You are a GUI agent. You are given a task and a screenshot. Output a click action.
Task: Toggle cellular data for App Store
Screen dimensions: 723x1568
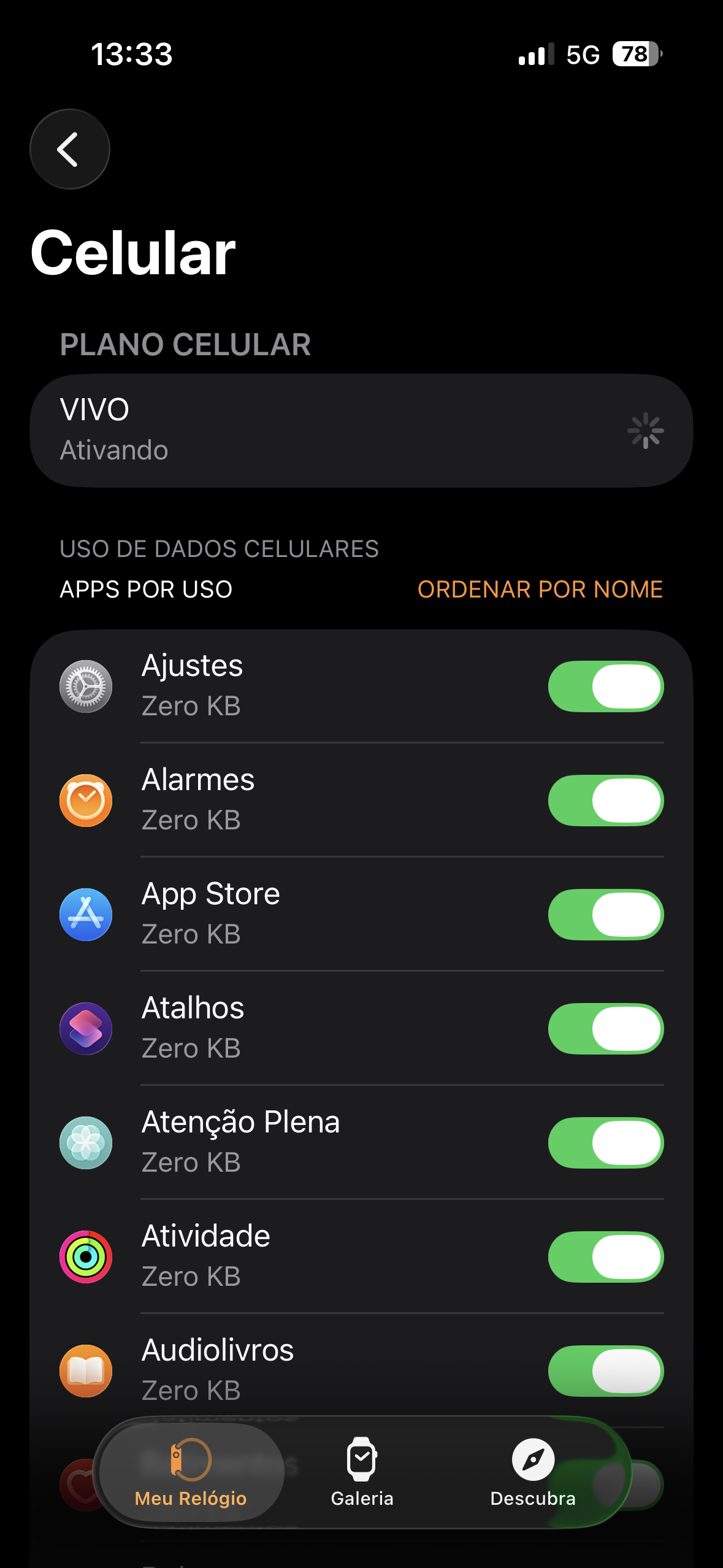pyautogui.click(x=606, y=915)
